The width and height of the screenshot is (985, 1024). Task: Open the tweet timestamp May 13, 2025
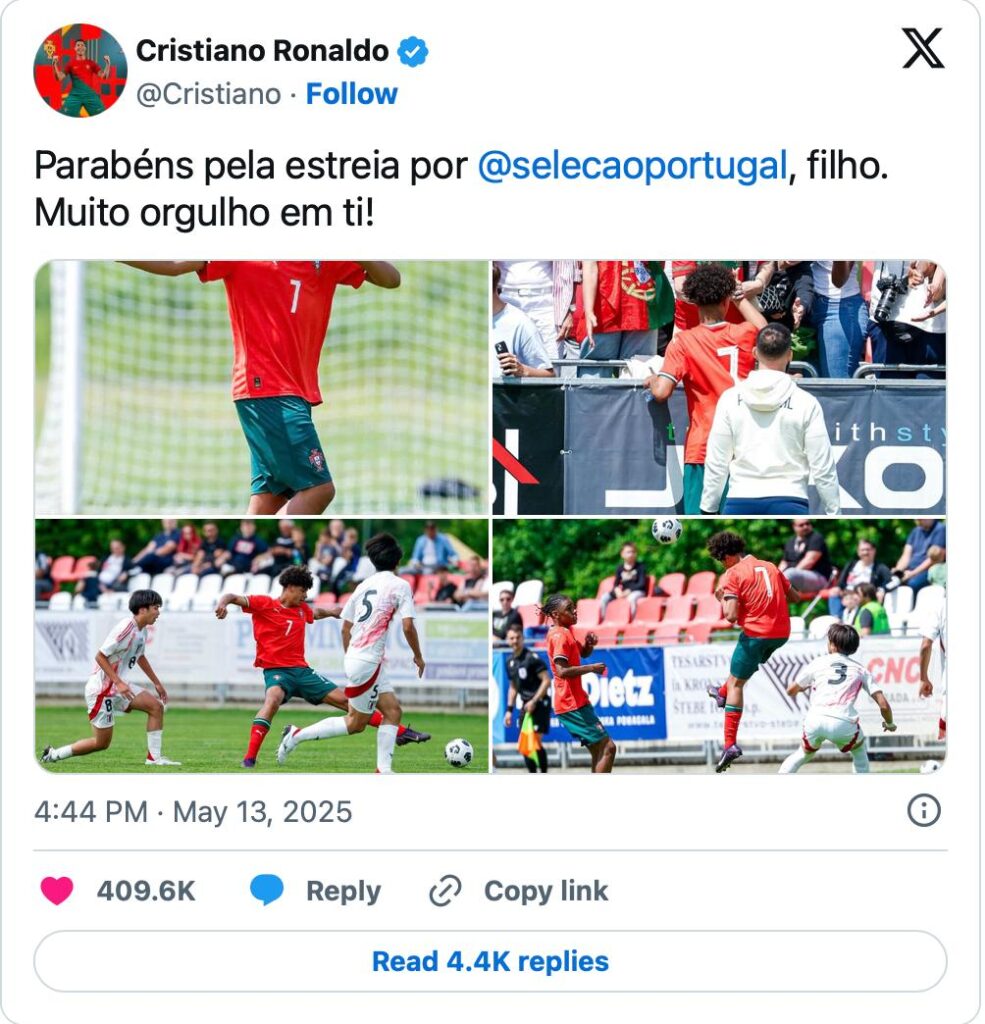193,811
